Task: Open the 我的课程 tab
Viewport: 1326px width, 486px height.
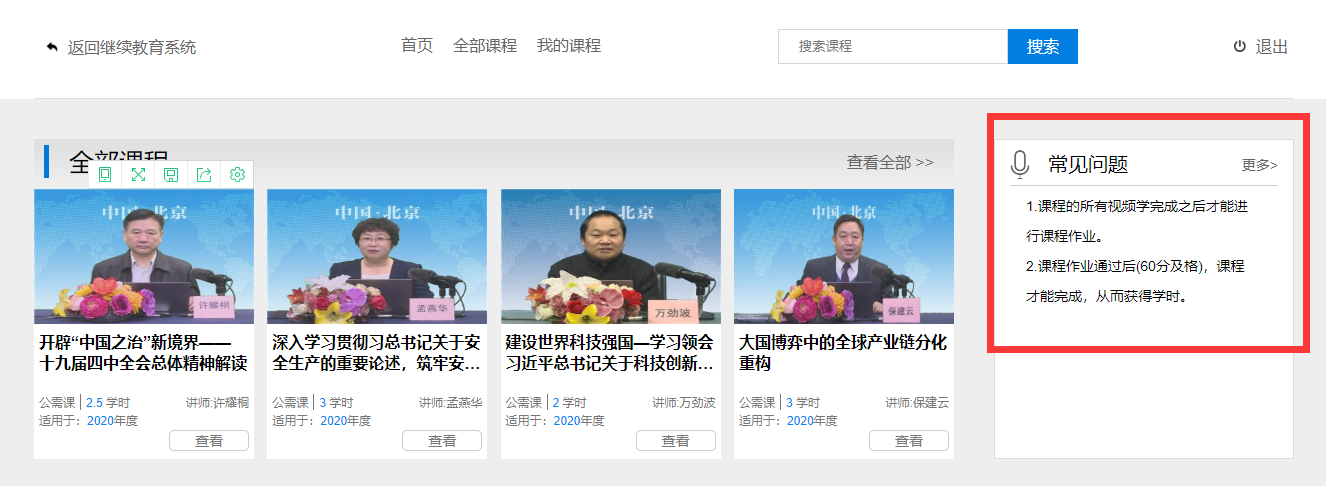Action: click(x=569, y=46)
